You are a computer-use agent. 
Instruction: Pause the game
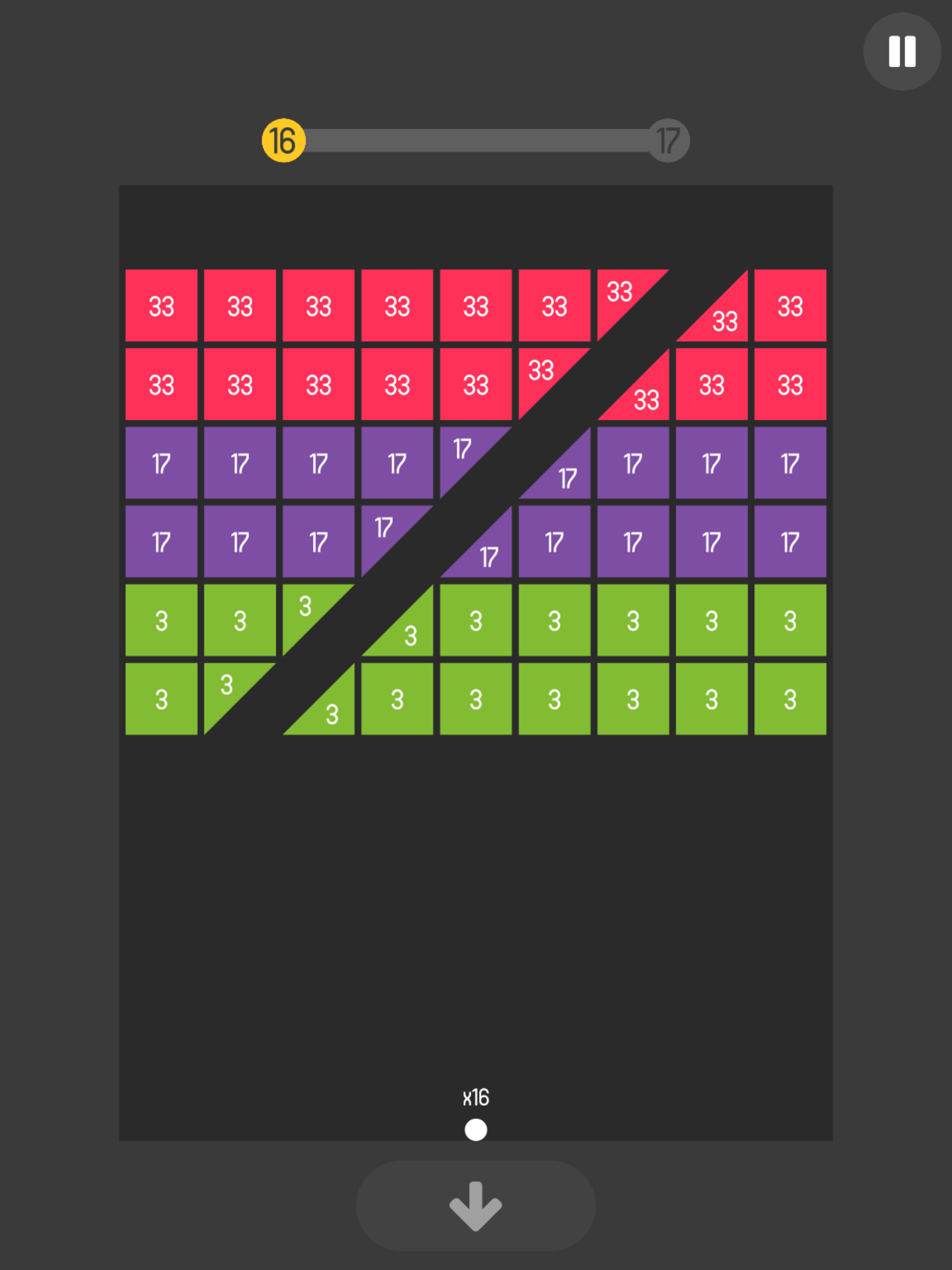[x=902, y=51]
